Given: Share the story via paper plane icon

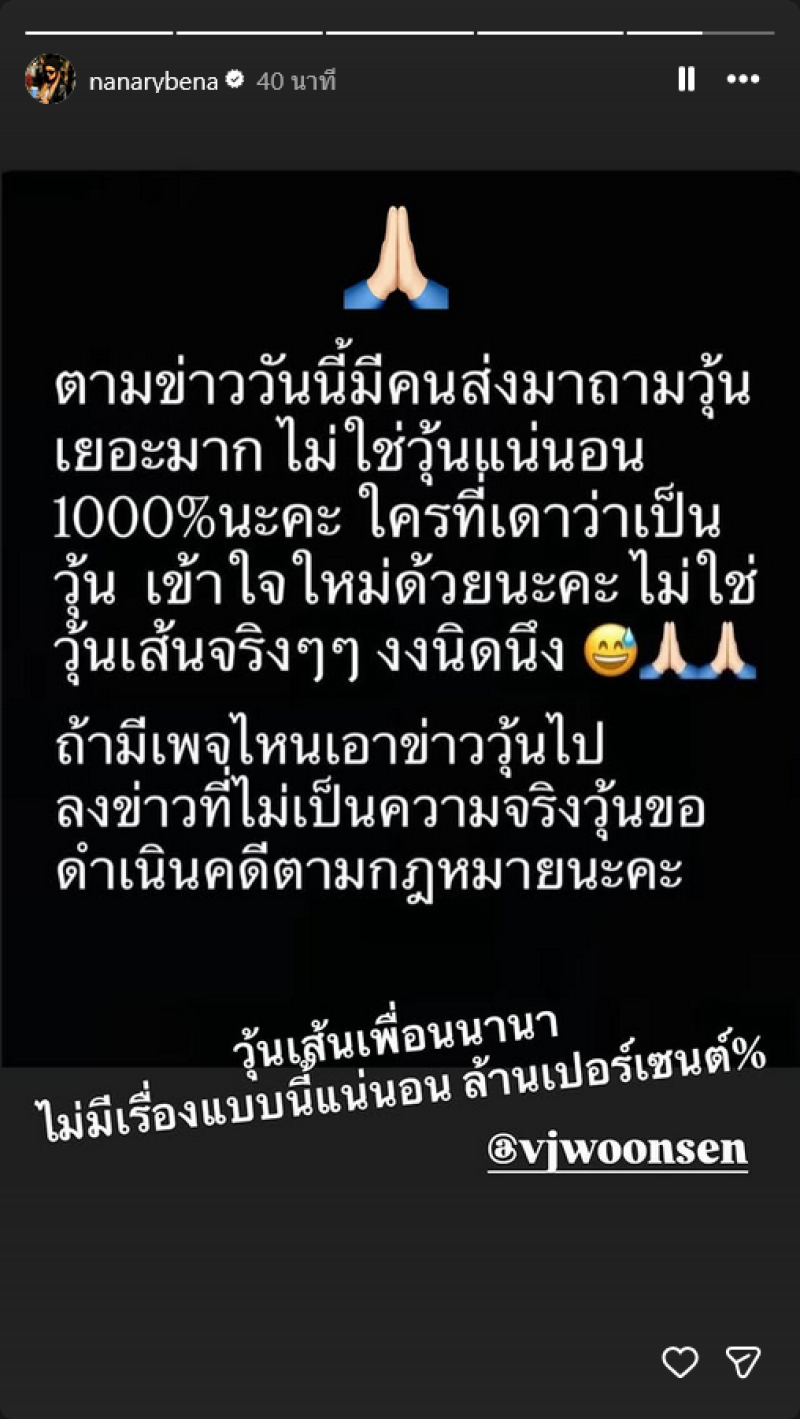Looking at the screenshot, I should 743,1361.
